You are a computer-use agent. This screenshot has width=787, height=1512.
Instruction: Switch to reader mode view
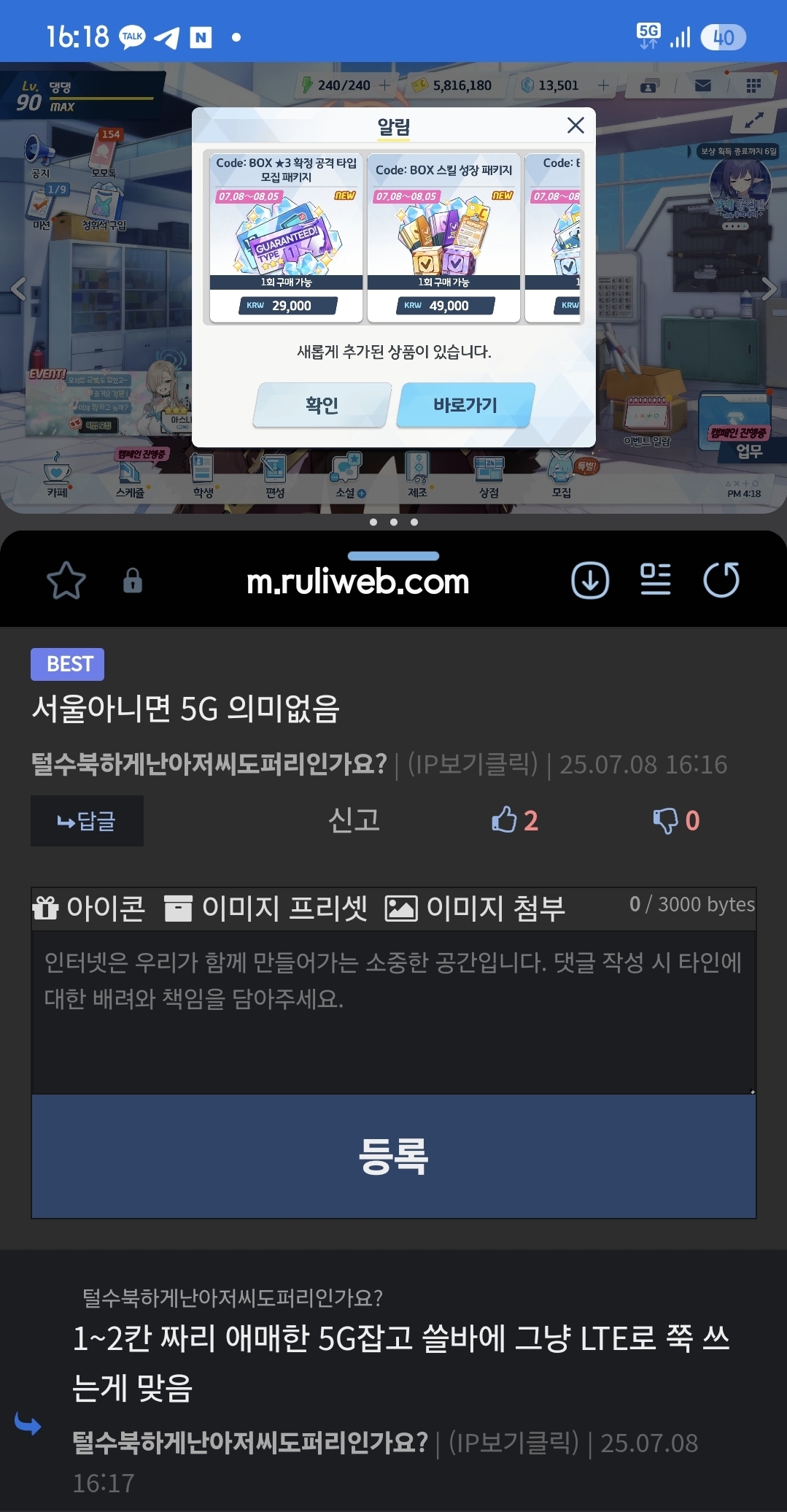tap(656, 580)
